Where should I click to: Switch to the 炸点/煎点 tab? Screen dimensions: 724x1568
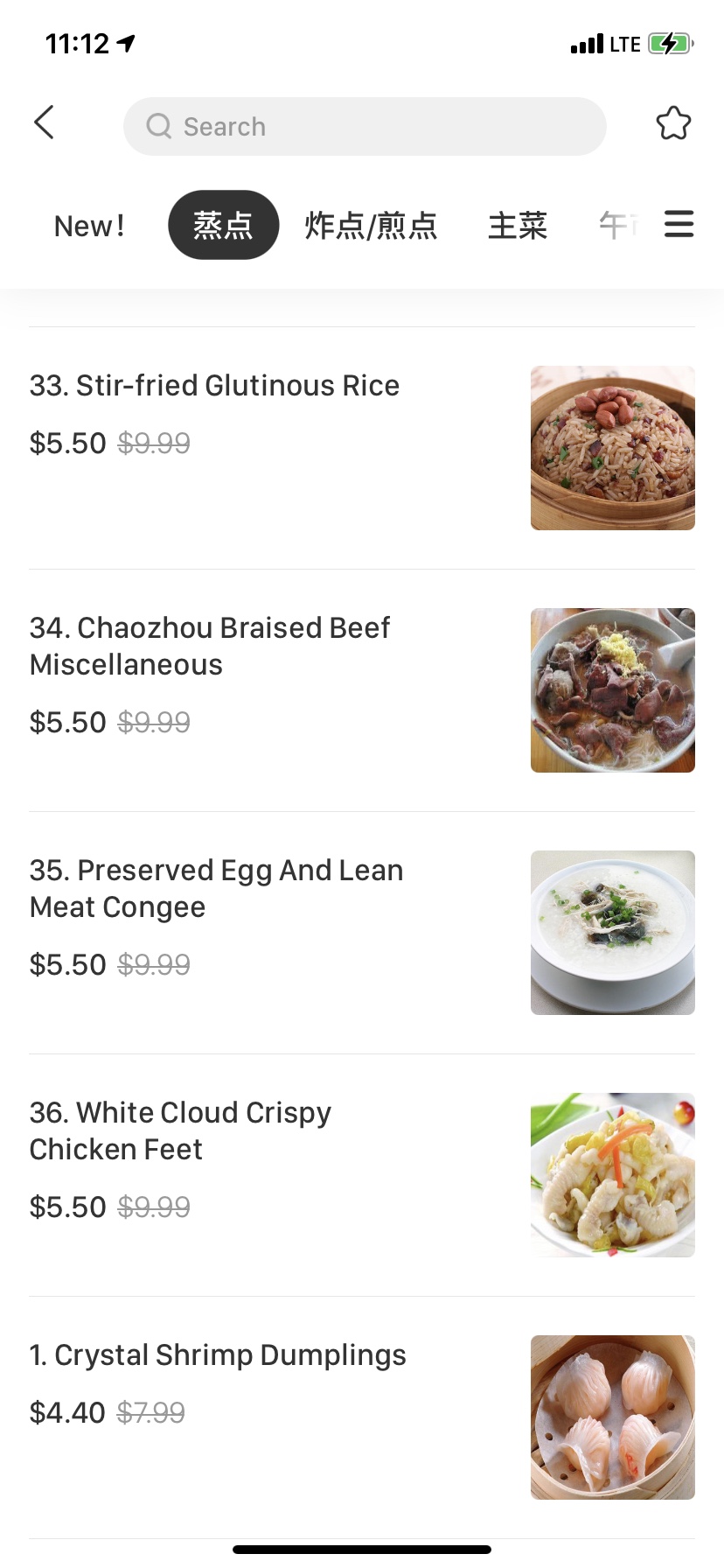(x=371, y=226)
